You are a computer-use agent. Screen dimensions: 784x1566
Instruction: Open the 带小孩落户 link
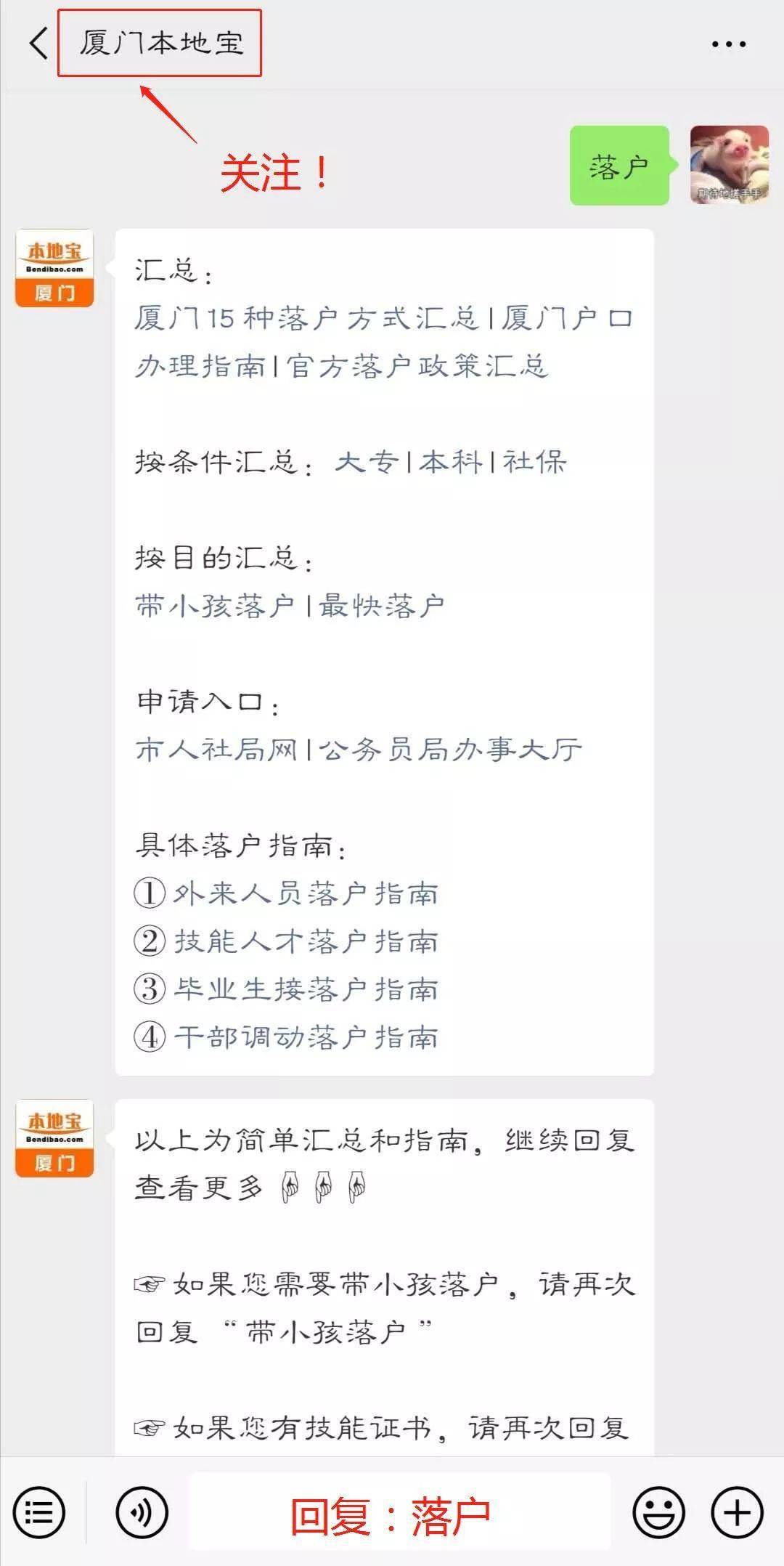tap(216, 606)
